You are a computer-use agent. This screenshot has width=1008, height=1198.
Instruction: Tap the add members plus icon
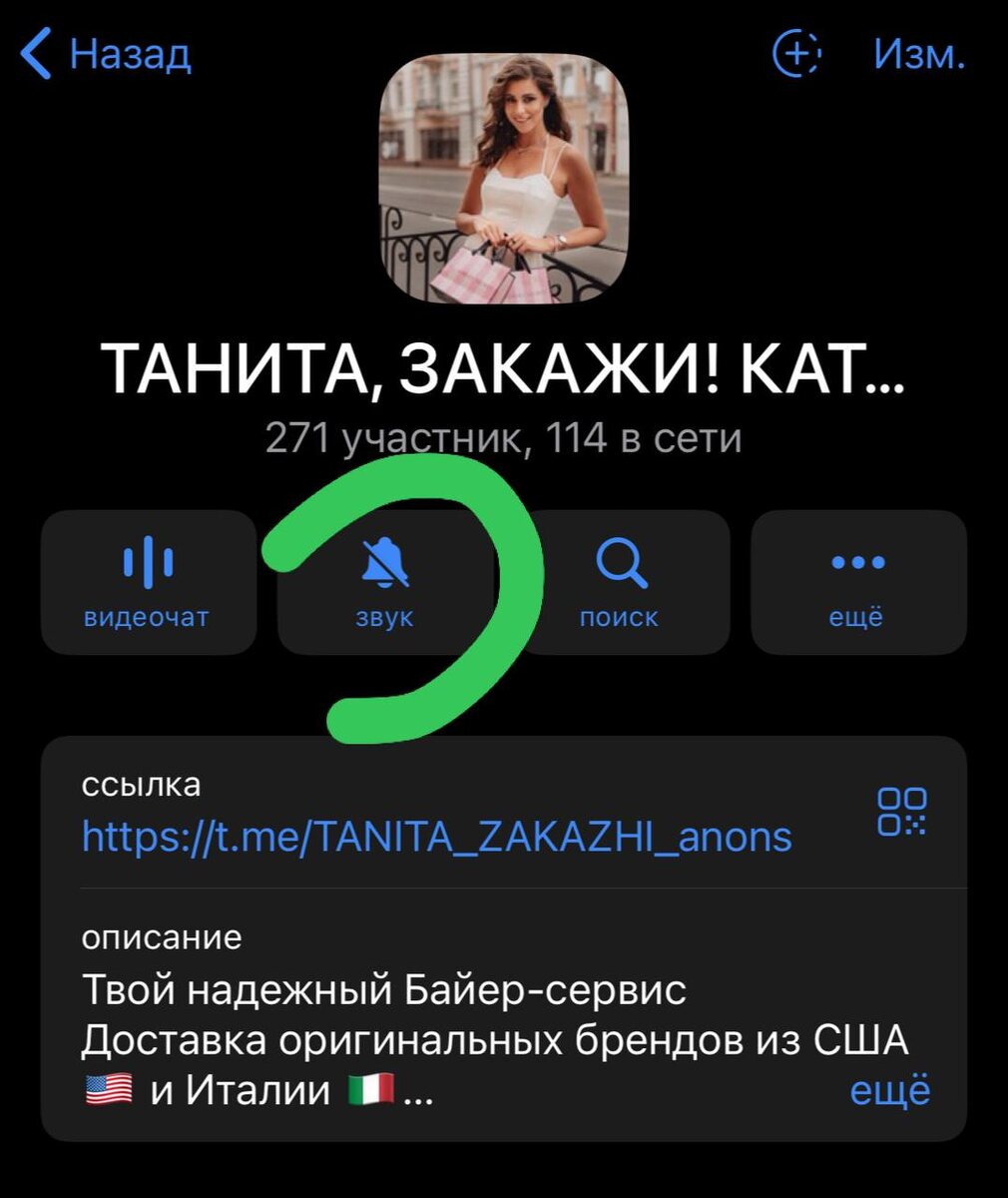coord(796,53)
